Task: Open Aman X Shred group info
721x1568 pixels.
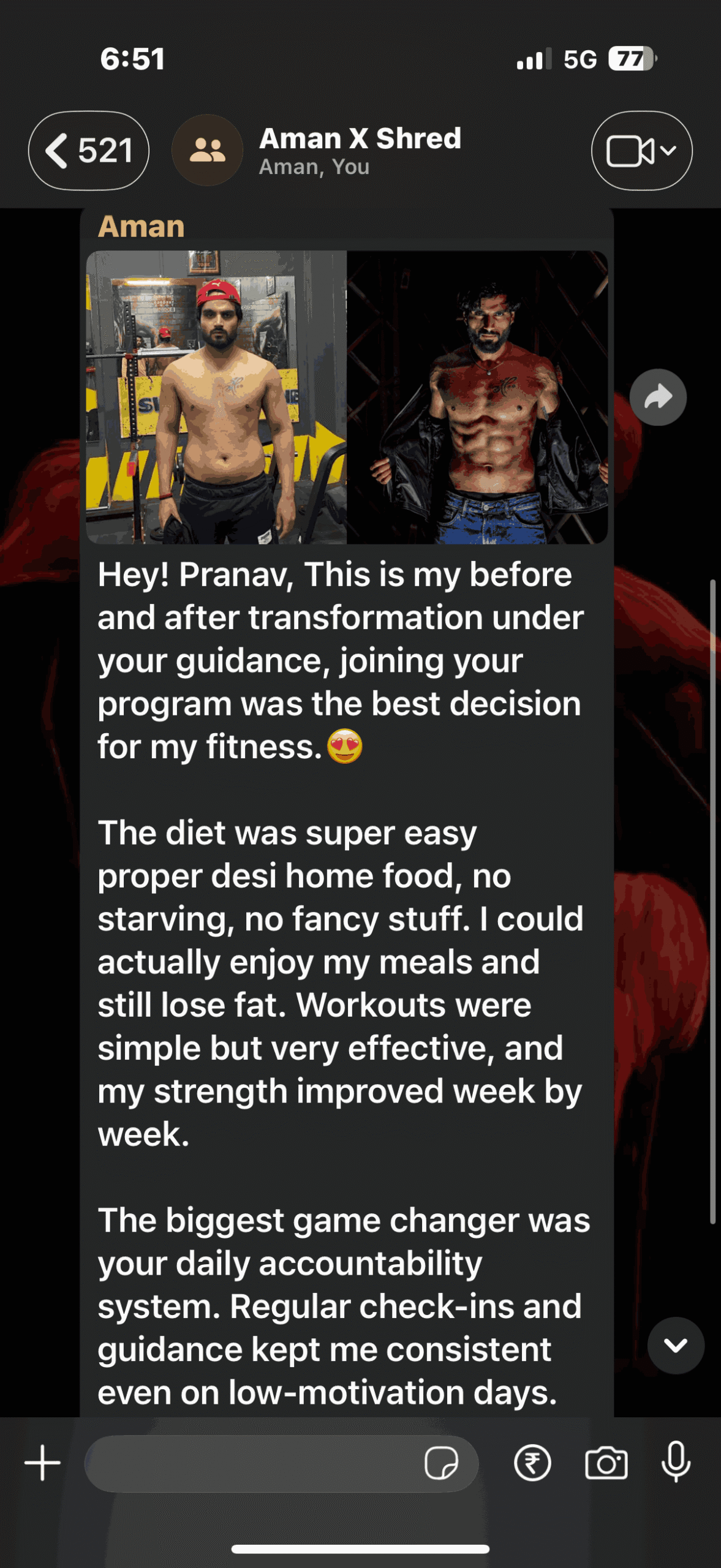Action: click(x=360, y=151)
